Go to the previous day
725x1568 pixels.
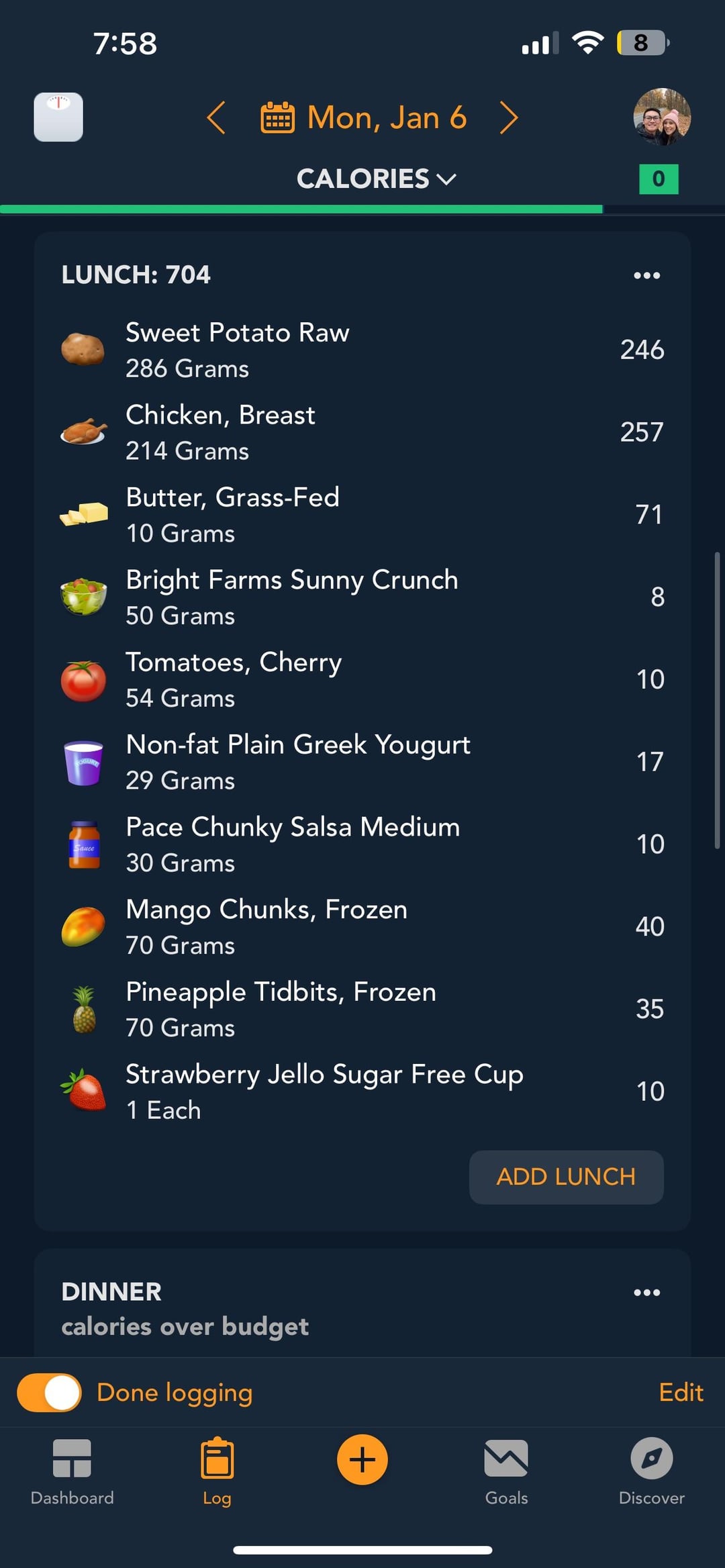pyautogui.click(x=216, y=118)
